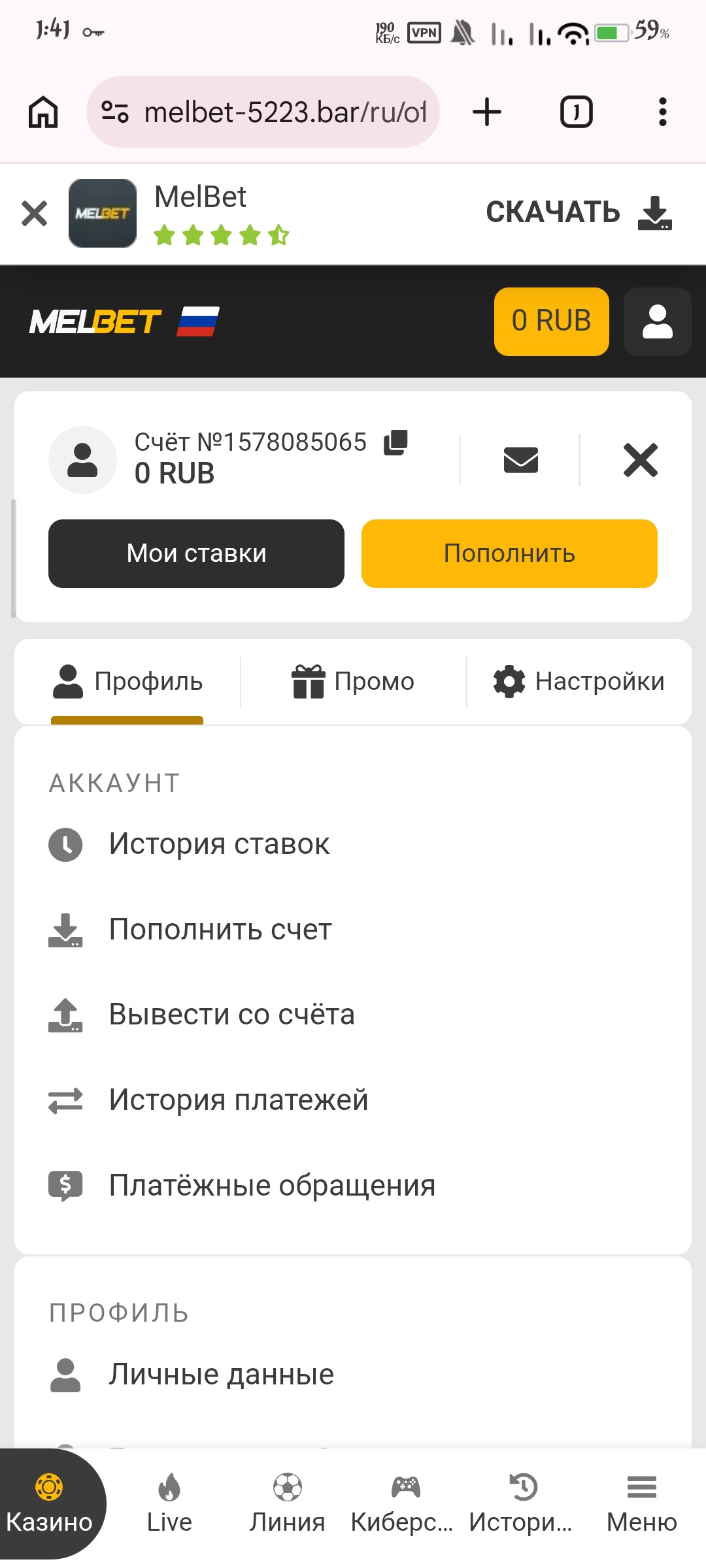Open the browser overflow menu

click(663, 112)
